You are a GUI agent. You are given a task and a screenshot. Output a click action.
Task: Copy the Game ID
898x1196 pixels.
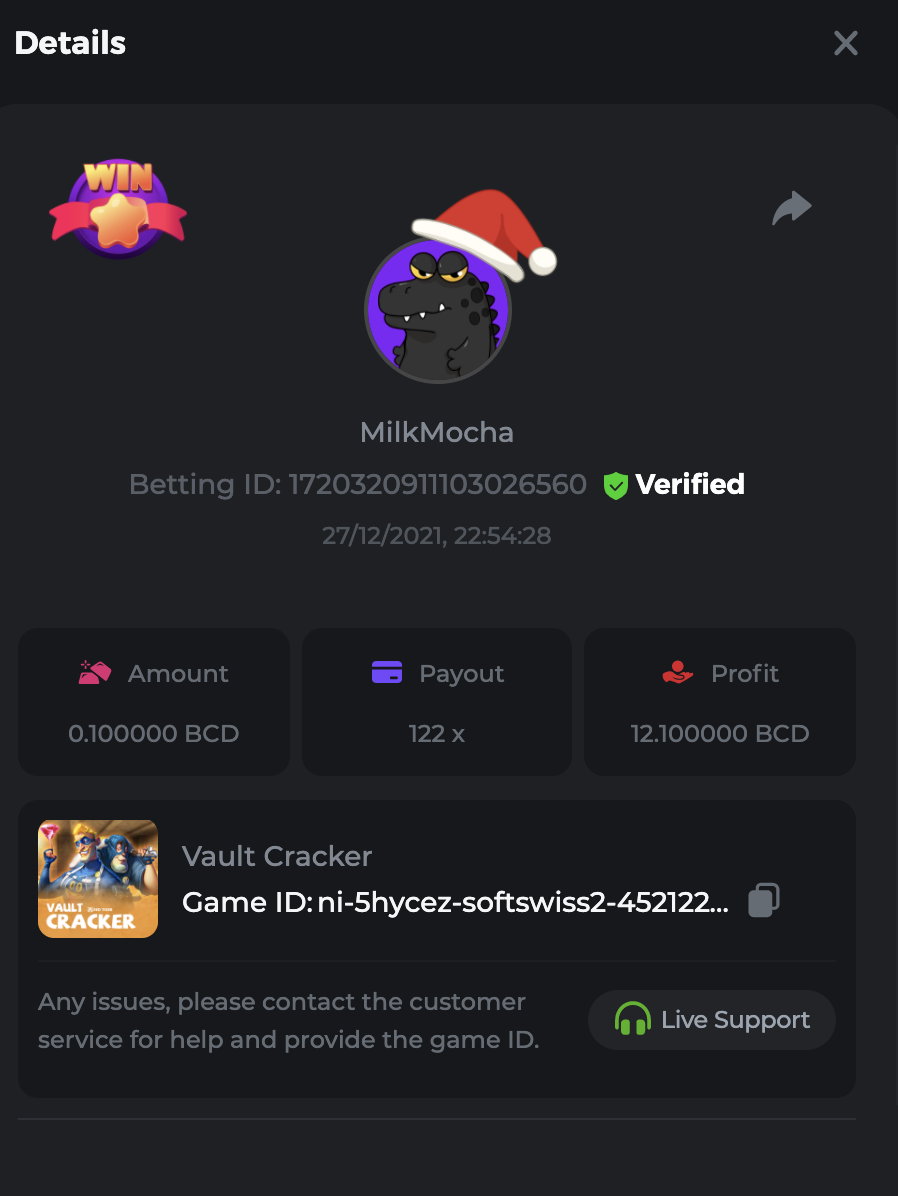coord(764,900)
